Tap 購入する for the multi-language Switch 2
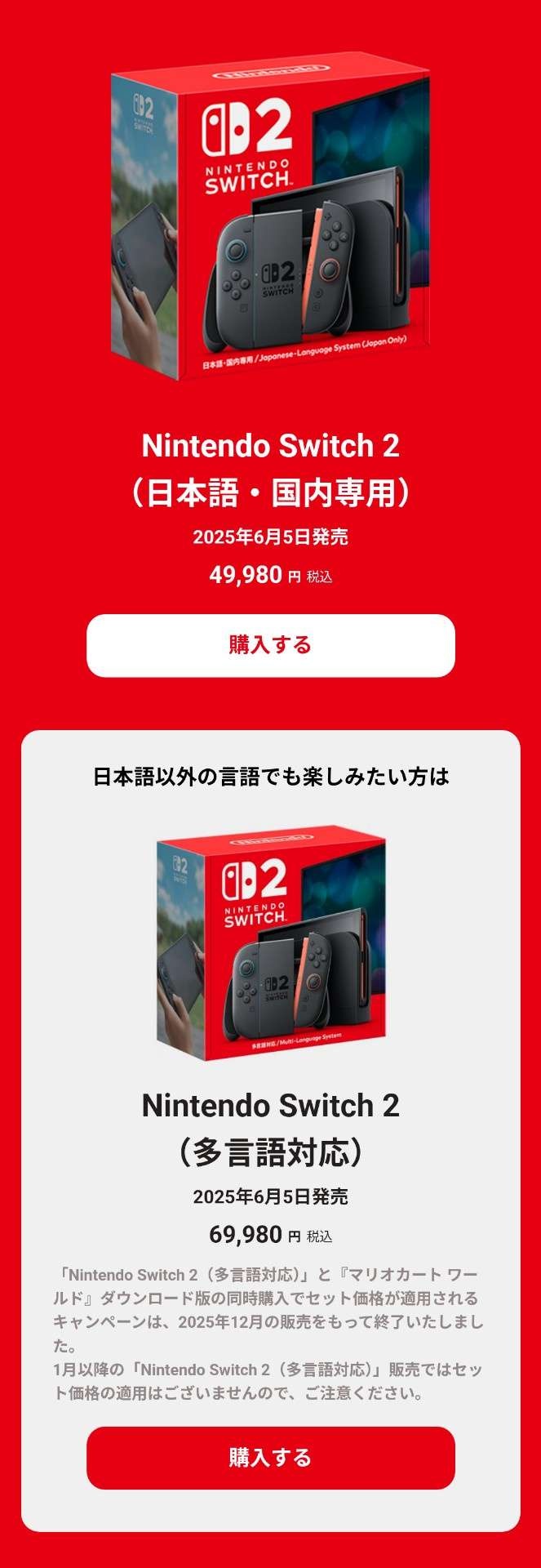This screenshot has height=1568, width=541. click(270, 1458)
